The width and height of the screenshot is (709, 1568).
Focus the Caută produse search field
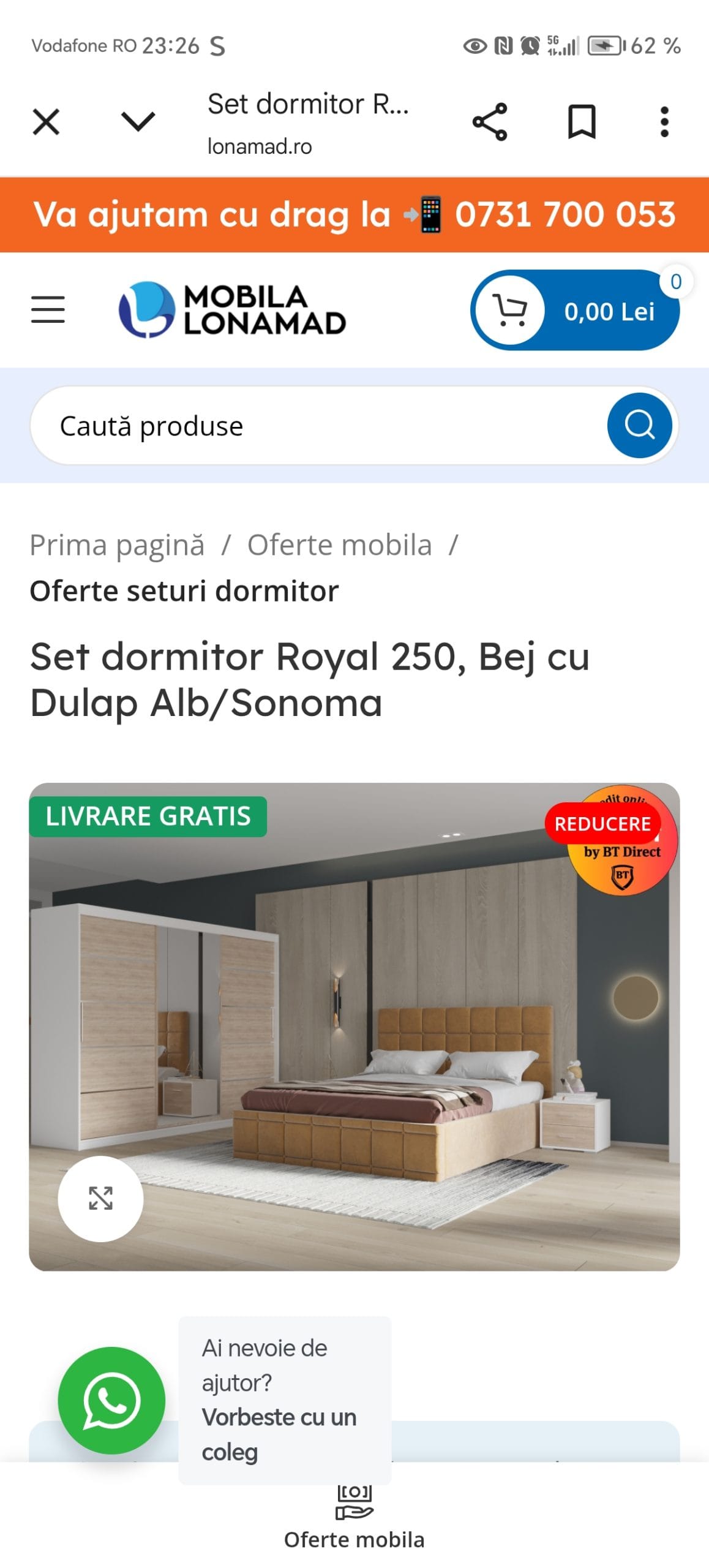[x=318, y=426]
